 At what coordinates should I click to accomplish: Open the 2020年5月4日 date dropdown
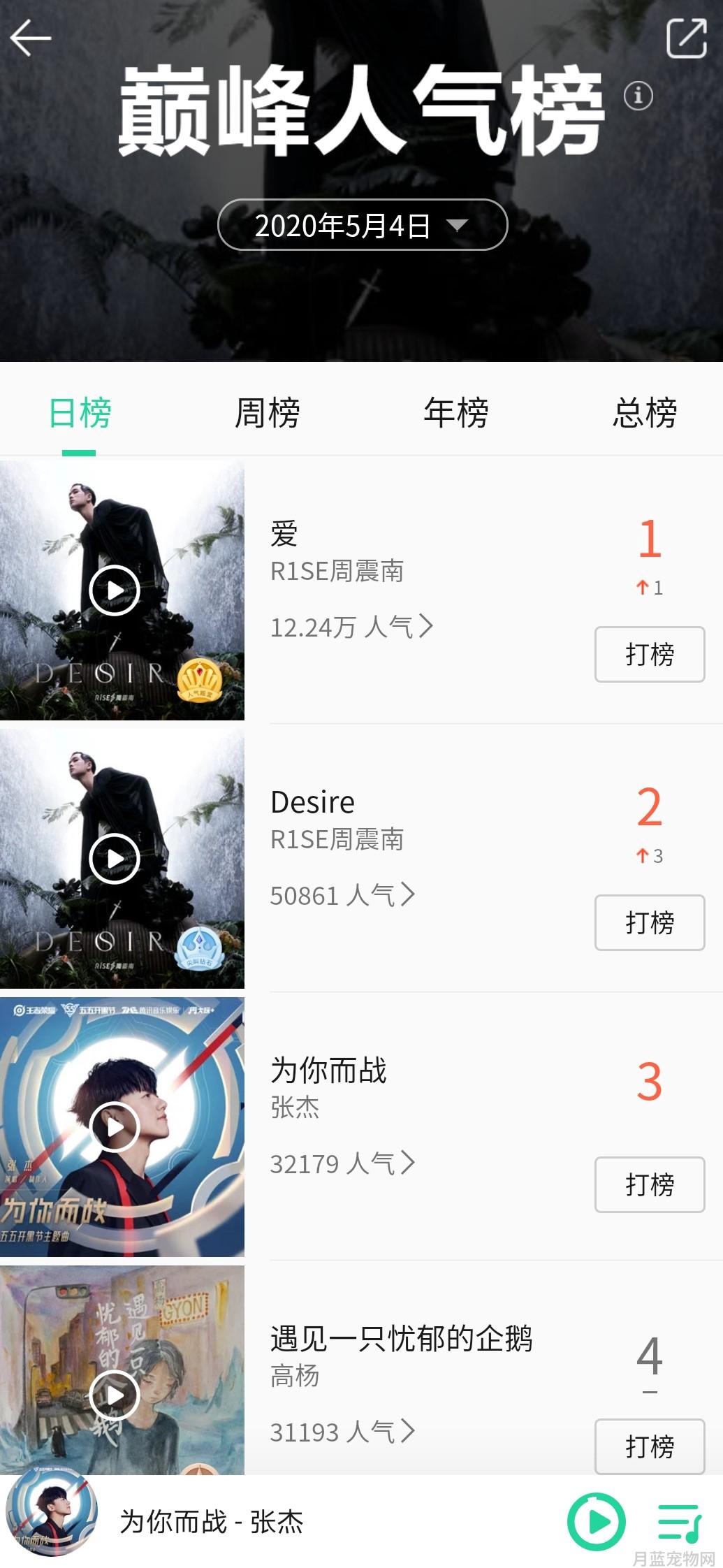pyautogui.click(x=363, y=225)
